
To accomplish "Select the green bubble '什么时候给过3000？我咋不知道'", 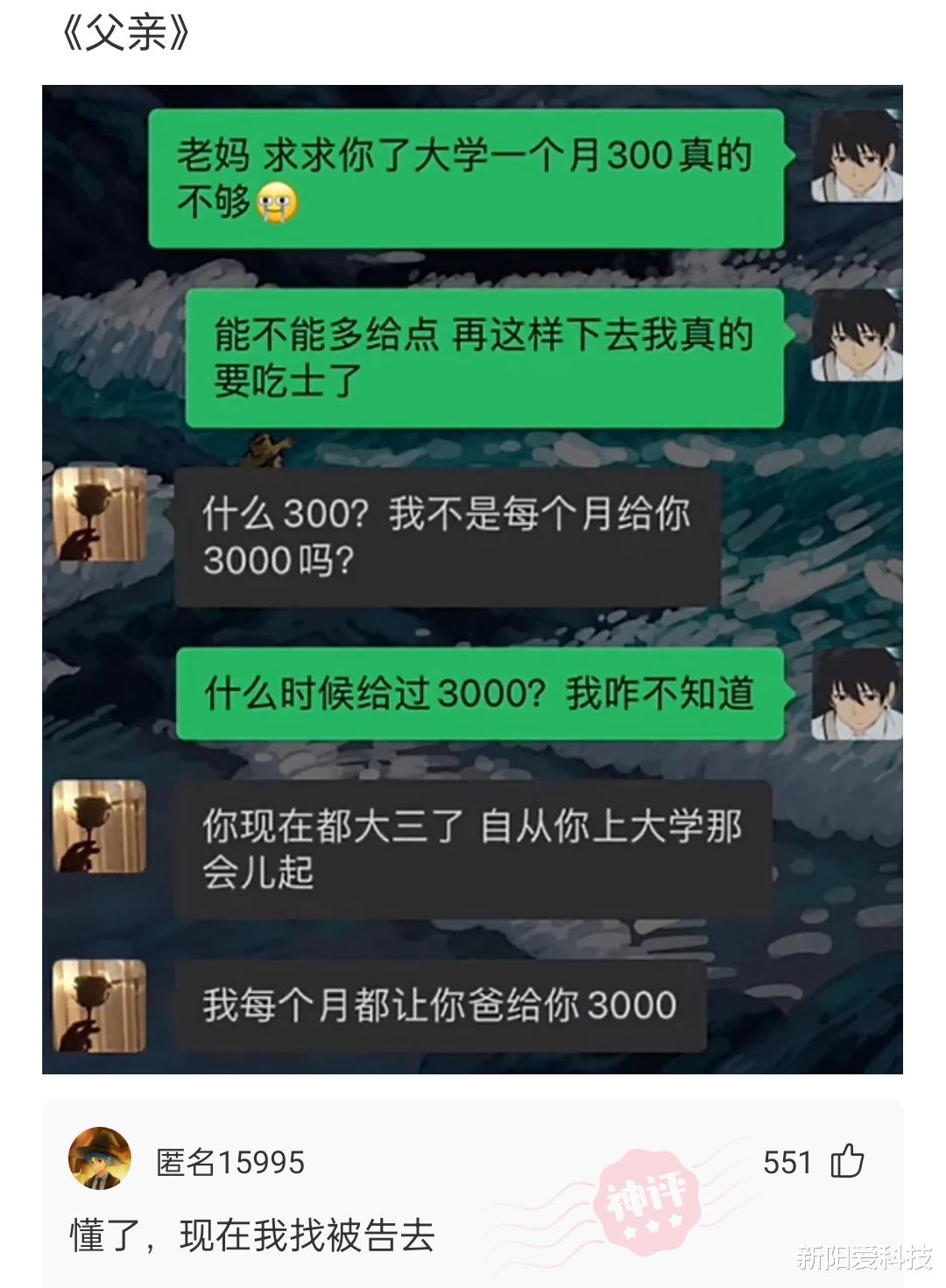I will point(486,693).
